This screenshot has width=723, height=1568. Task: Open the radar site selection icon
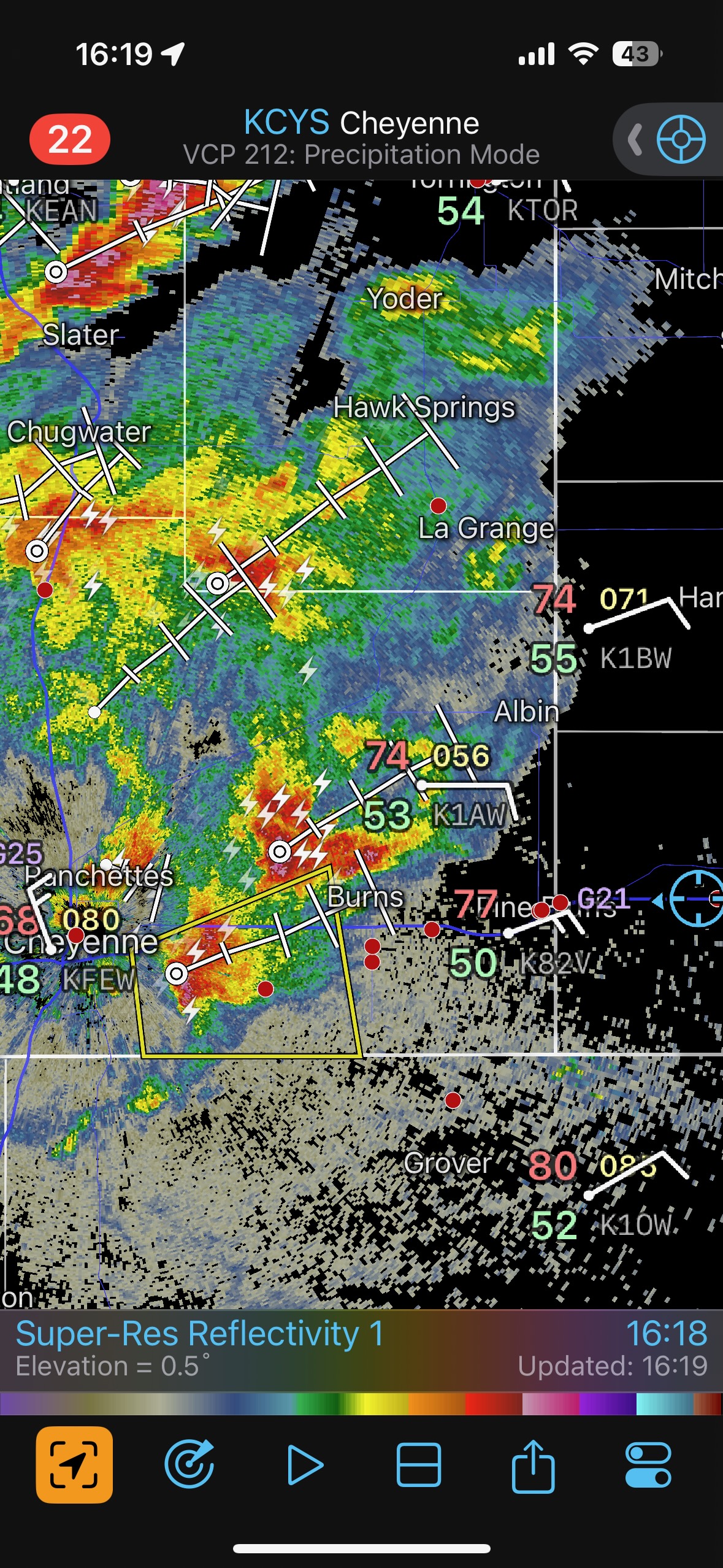click(x=189, y=1465)
